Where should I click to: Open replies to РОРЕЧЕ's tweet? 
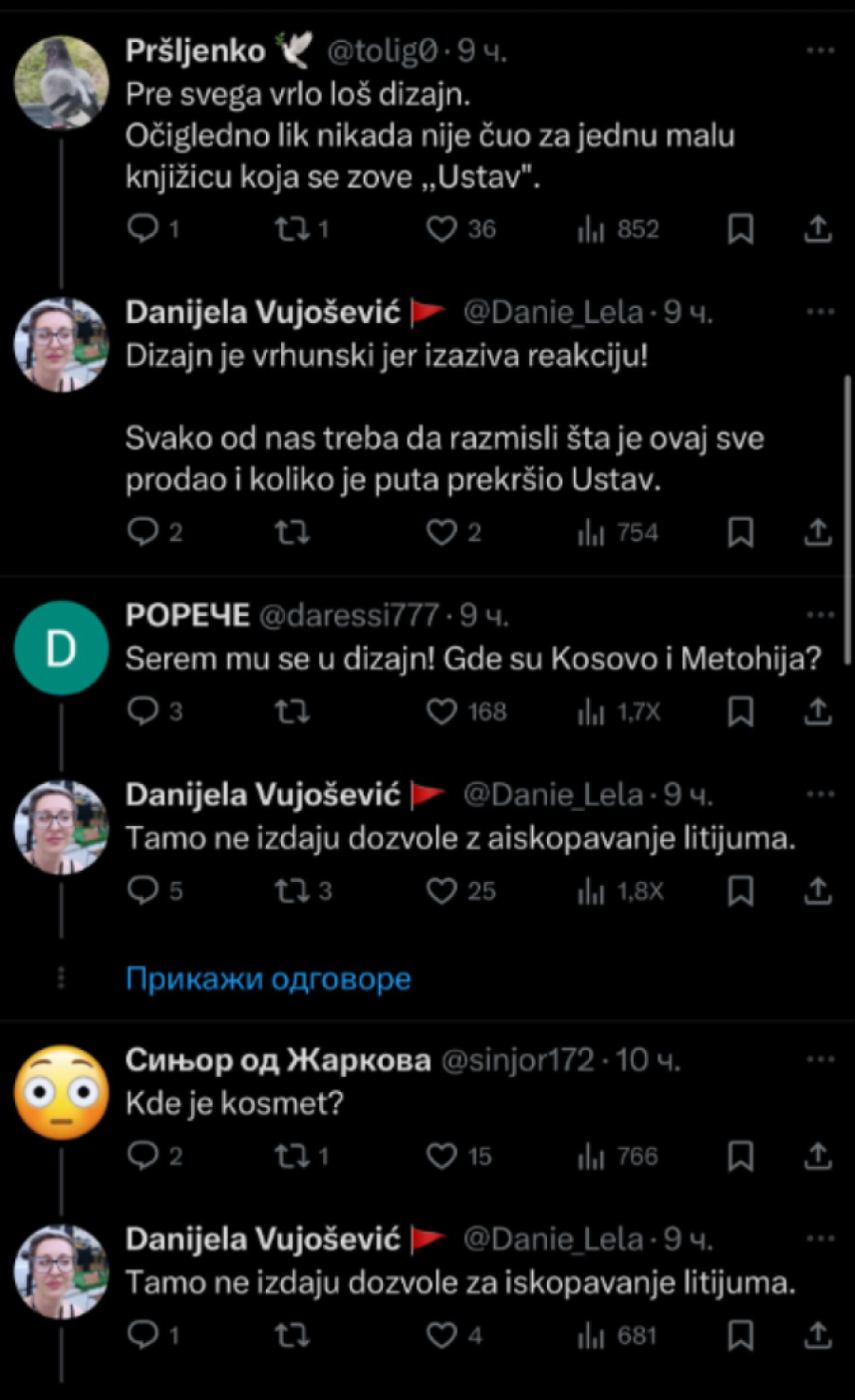pos(143,710)
